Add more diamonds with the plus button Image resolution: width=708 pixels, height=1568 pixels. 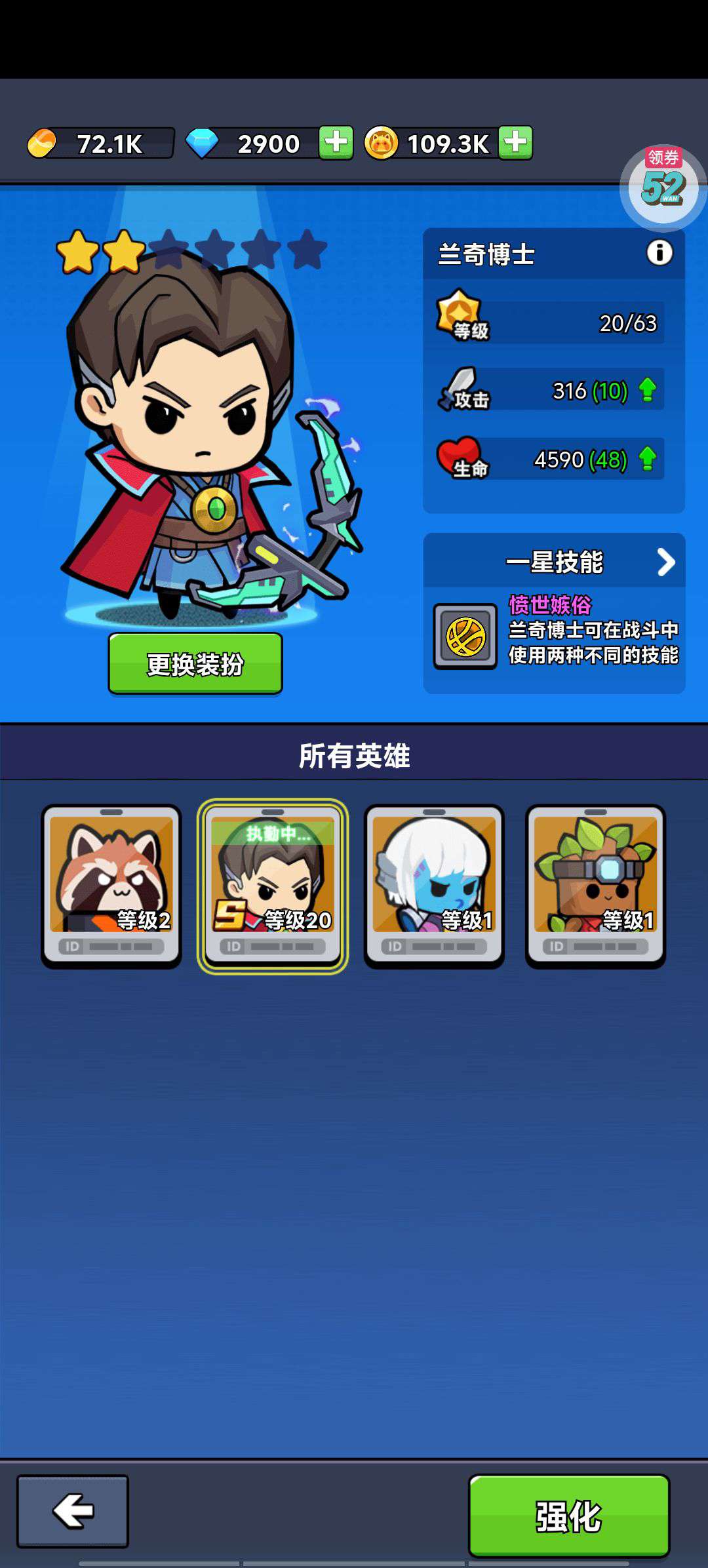coord(336,142)
